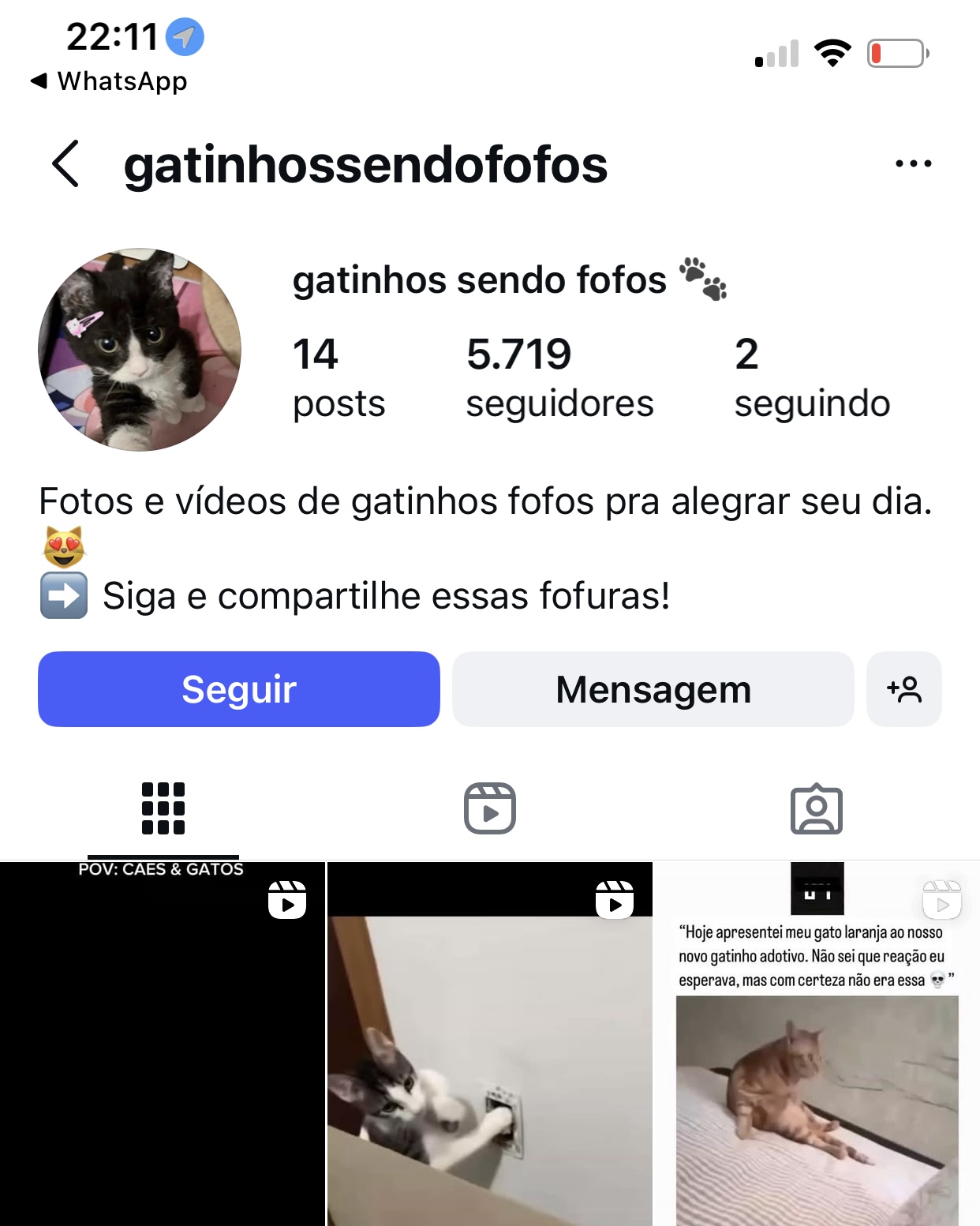Switch to the Reels tab
The height and width of the screenshot is (1226, 980).
[x=489, y=808]
